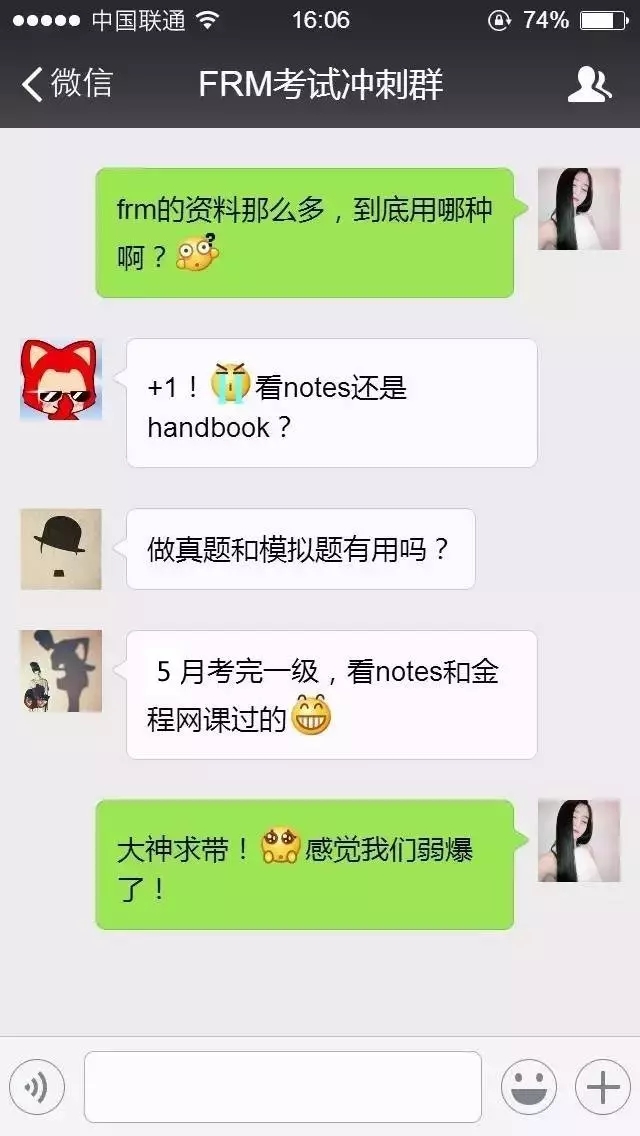Open the emoji sticker panel

point(528,1086)
